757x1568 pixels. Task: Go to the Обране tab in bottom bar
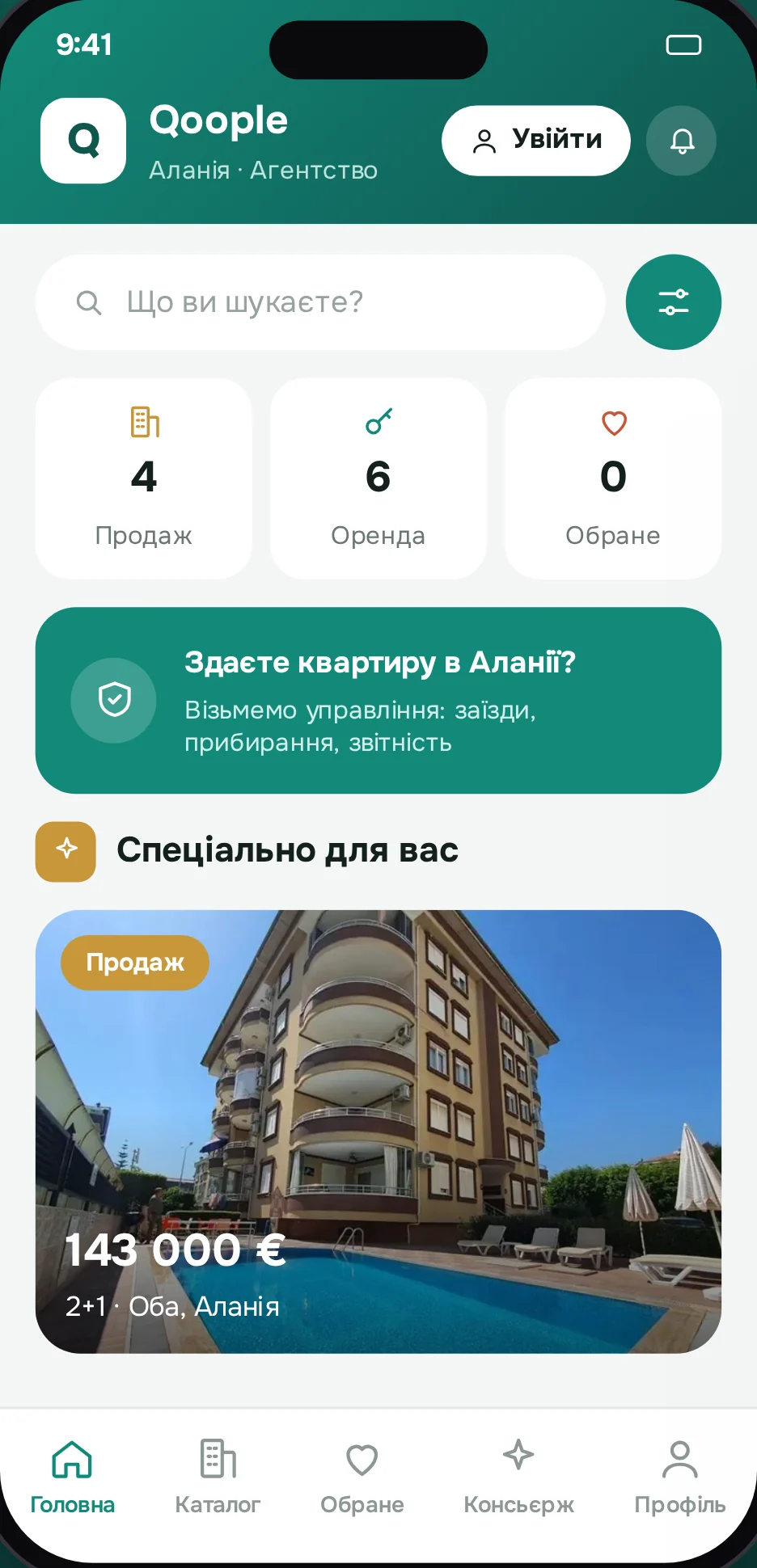pos(362,1477)
